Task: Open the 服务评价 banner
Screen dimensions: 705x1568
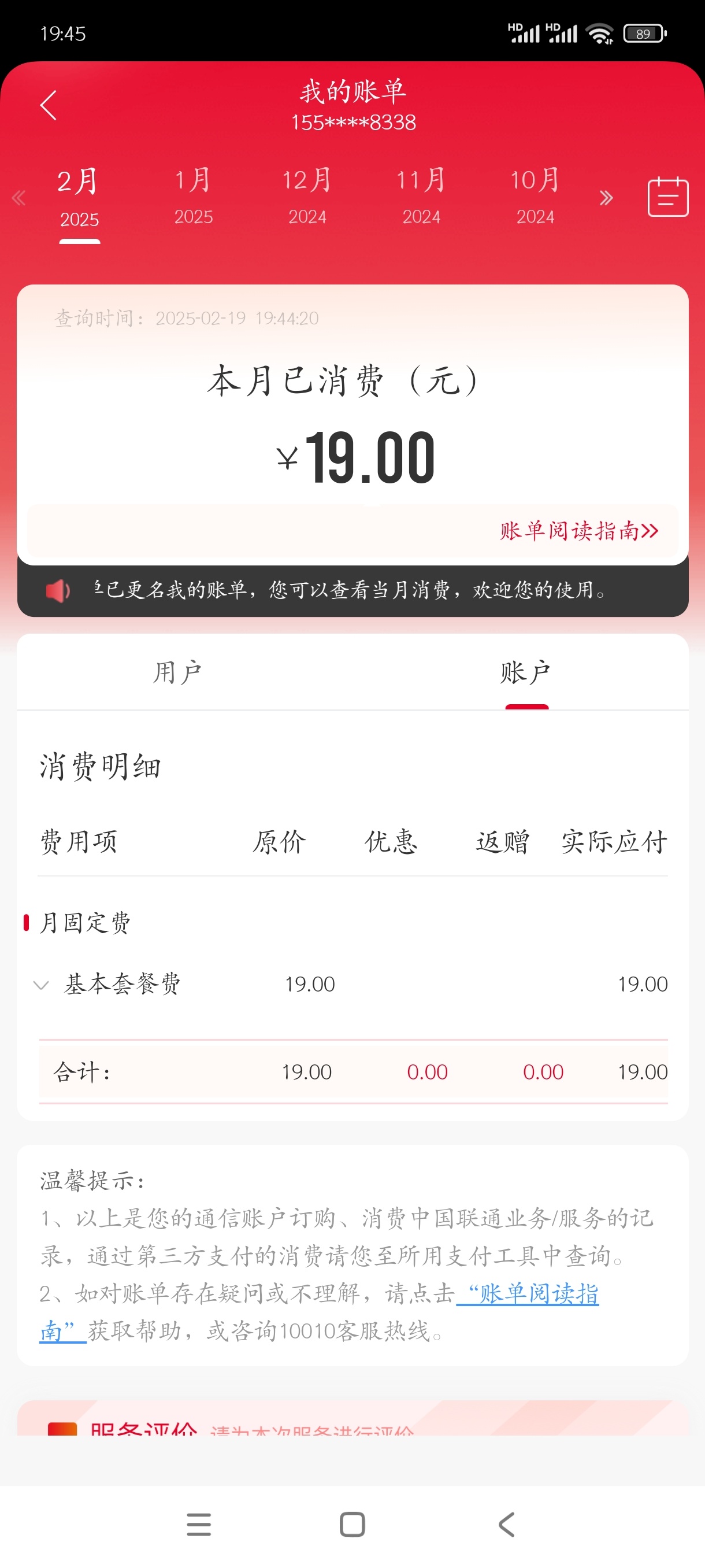Action: pos(353,1418)
